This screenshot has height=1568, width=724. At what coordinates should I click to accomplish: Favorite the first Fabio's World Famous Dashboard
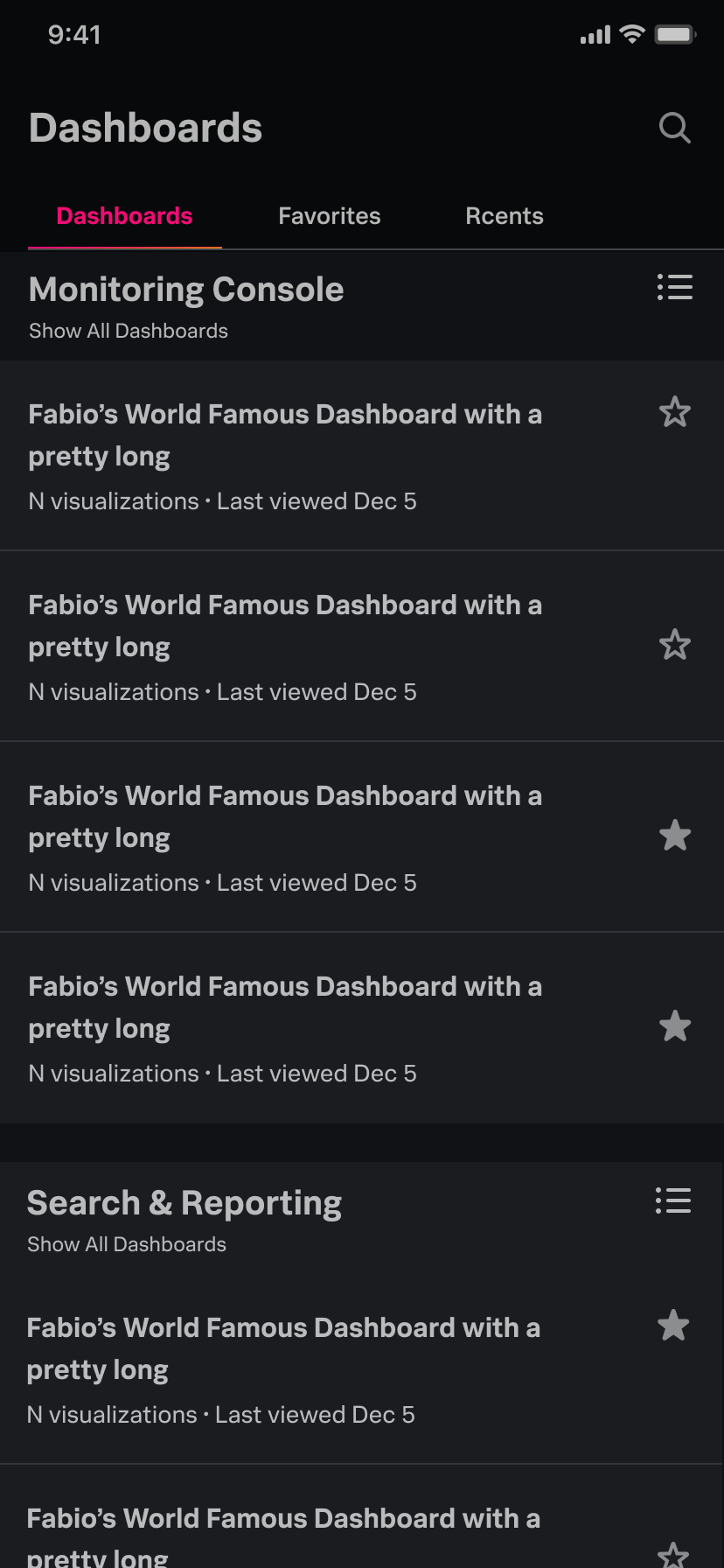pos(674,411)
